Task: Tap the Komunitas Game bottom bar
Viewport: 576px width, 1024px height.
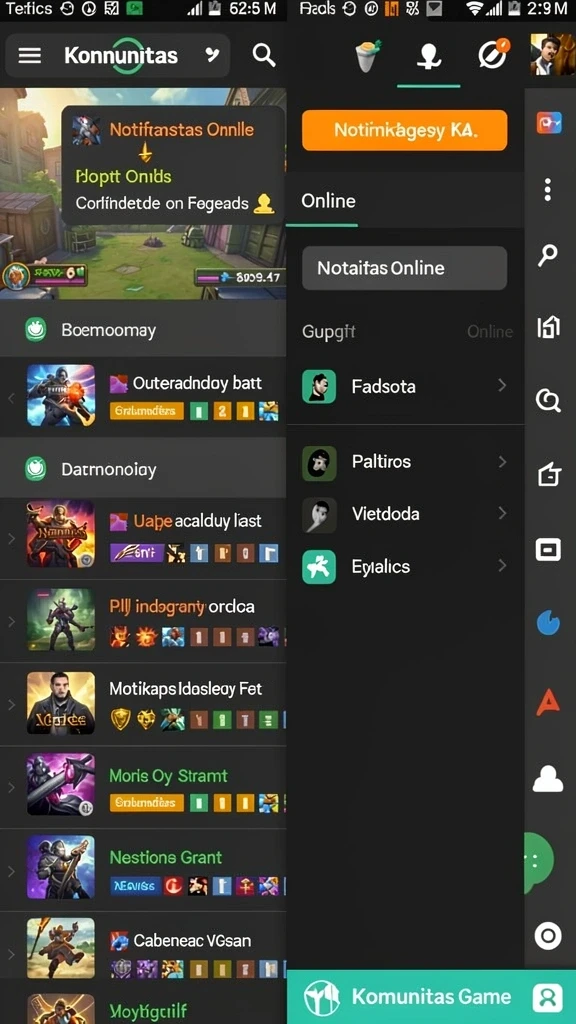Action: [x=432, y=997]
